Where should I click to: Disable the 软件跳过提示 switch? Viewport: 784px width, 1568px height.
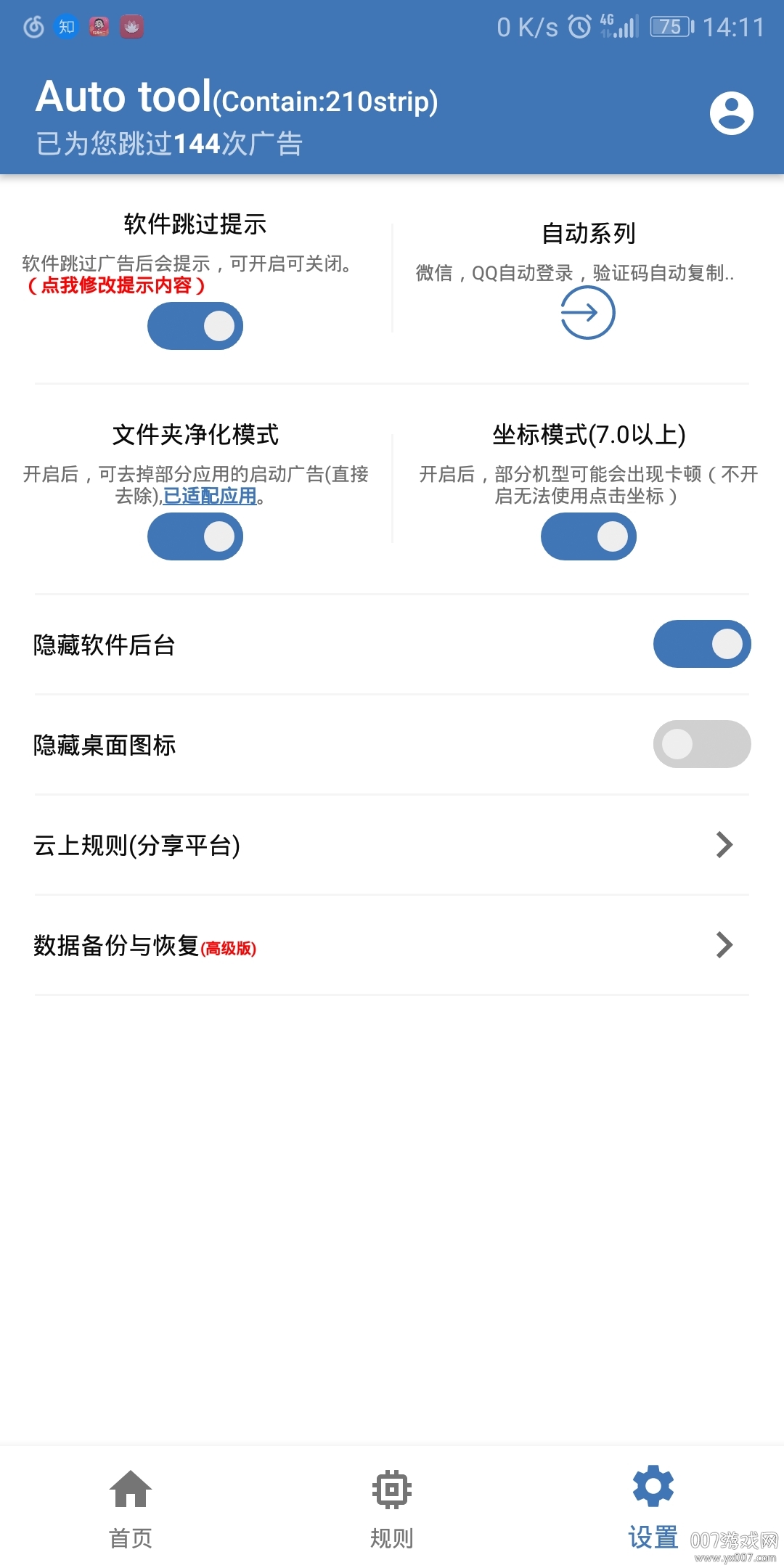pos(195,326)
